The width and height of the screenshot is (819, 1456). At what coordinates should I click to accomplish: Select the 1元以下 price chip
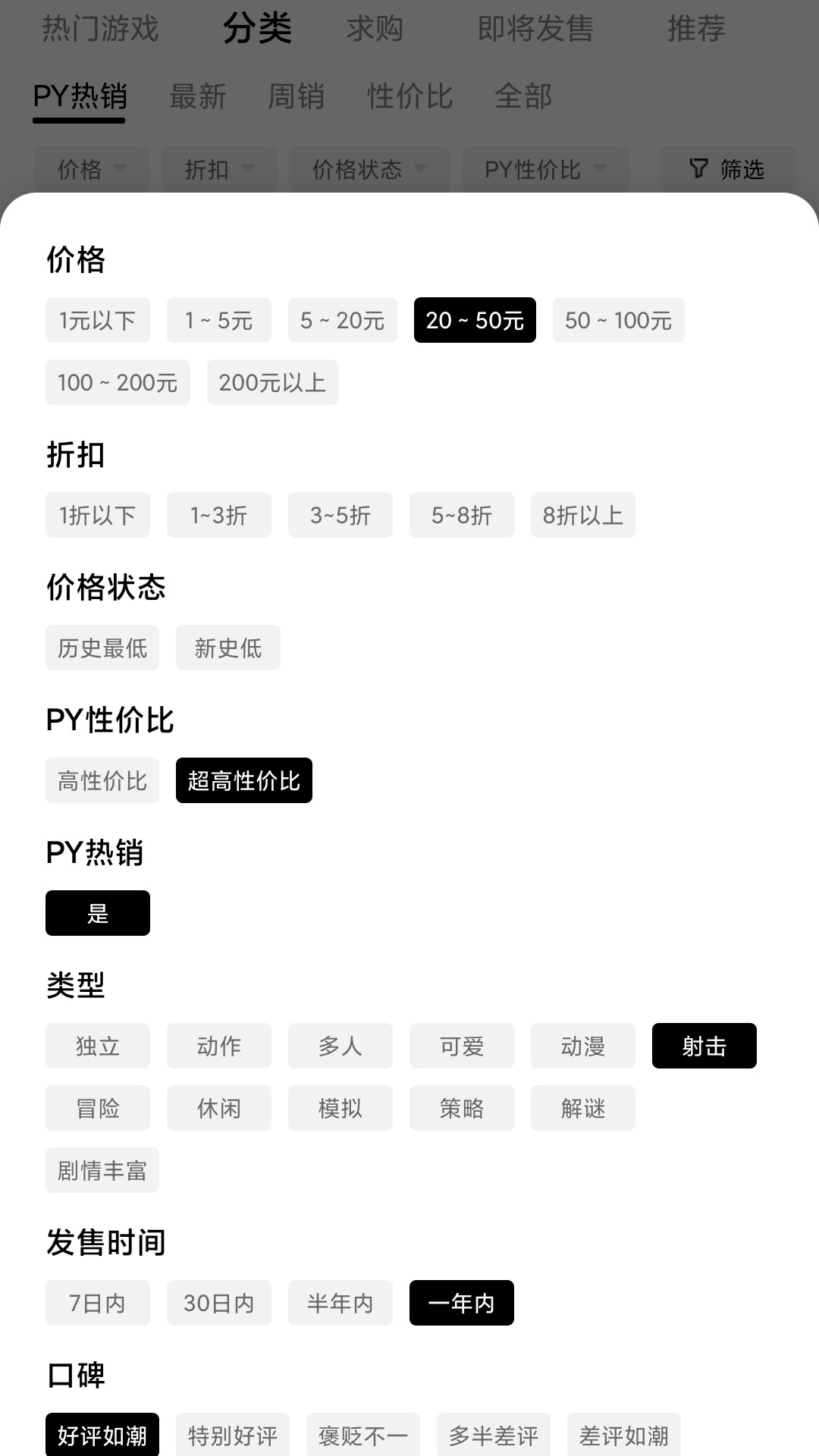pyautogui.click(x=98, y=320)
